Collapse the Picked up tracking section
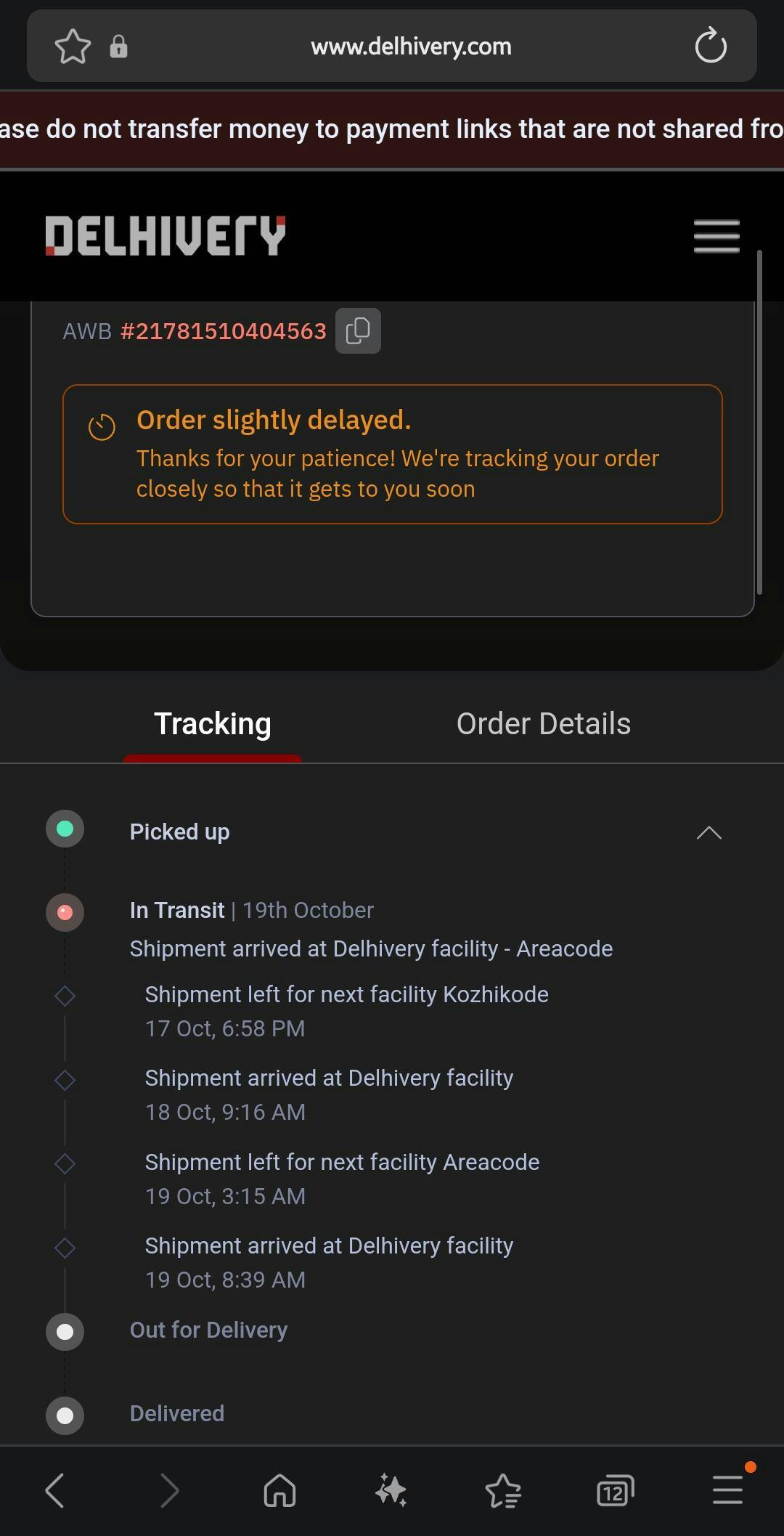This screenshot has width=784, height=1536. point(709,832)
